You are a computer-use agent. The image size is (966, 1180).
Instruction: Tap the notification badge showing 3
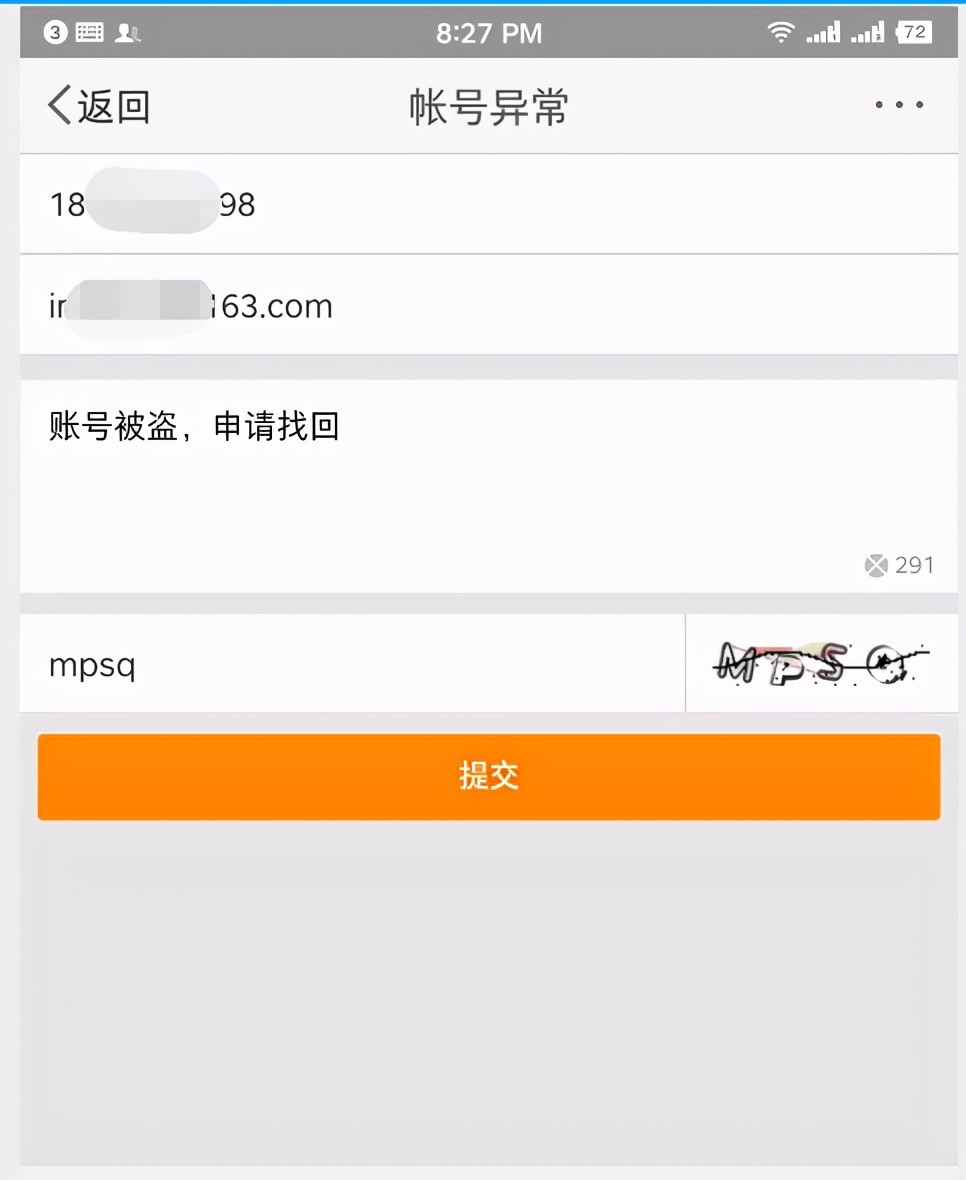point(55,31)
